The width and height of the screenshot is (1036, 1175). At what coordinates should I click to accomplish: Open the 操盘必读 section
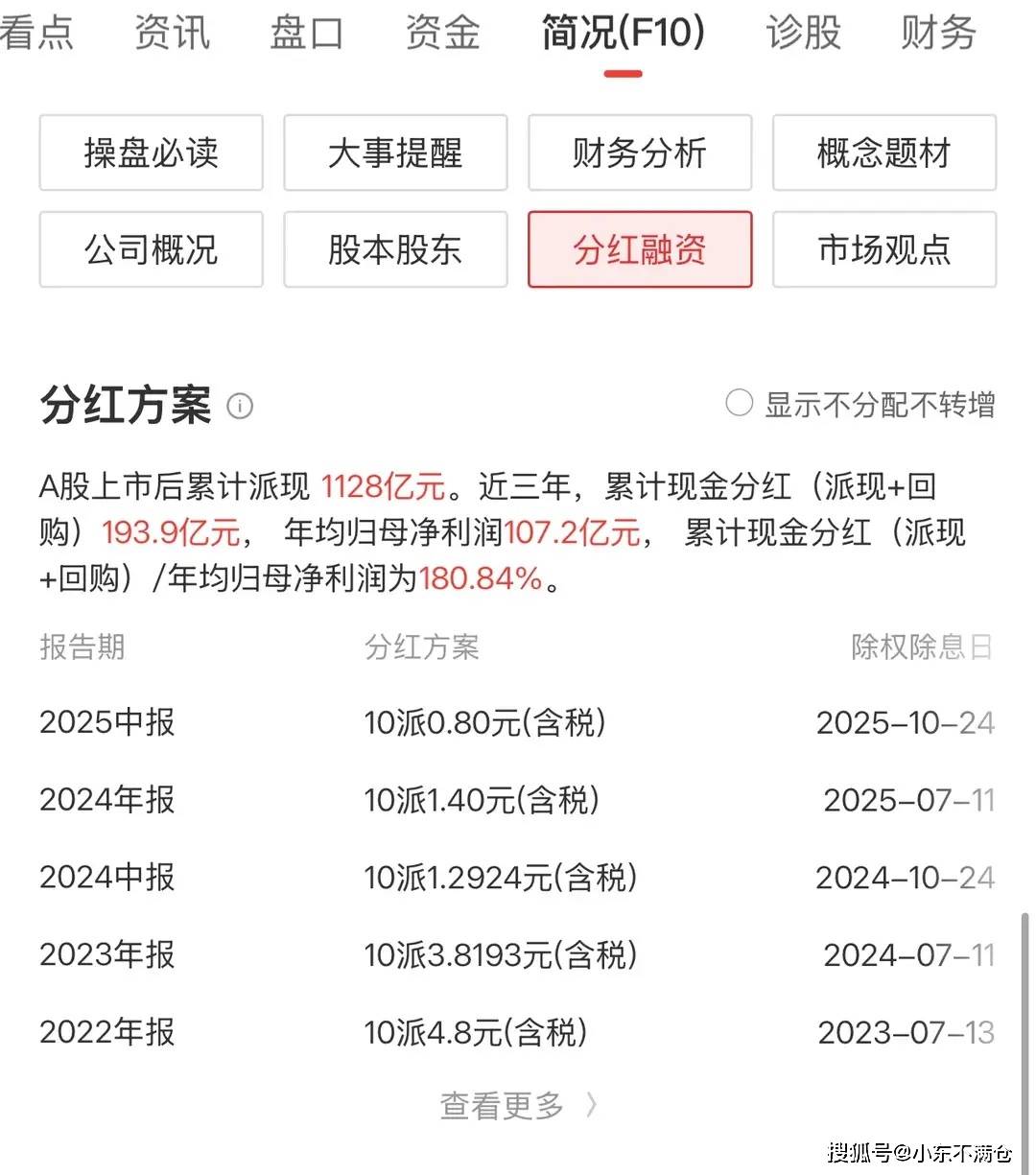tap(151, 153)
